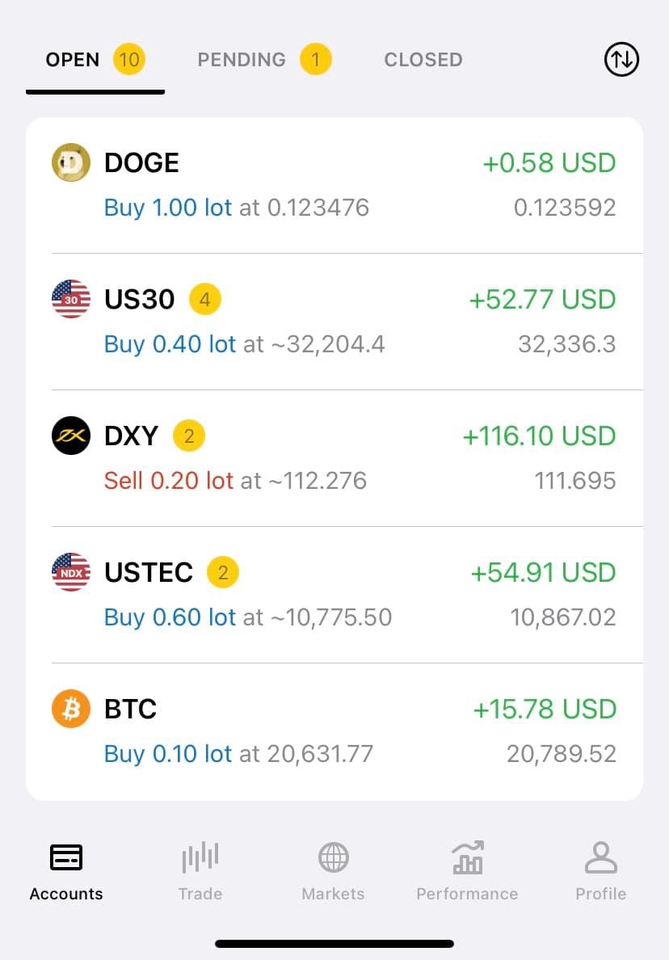Open the BTC buy position

coord(334,731)
